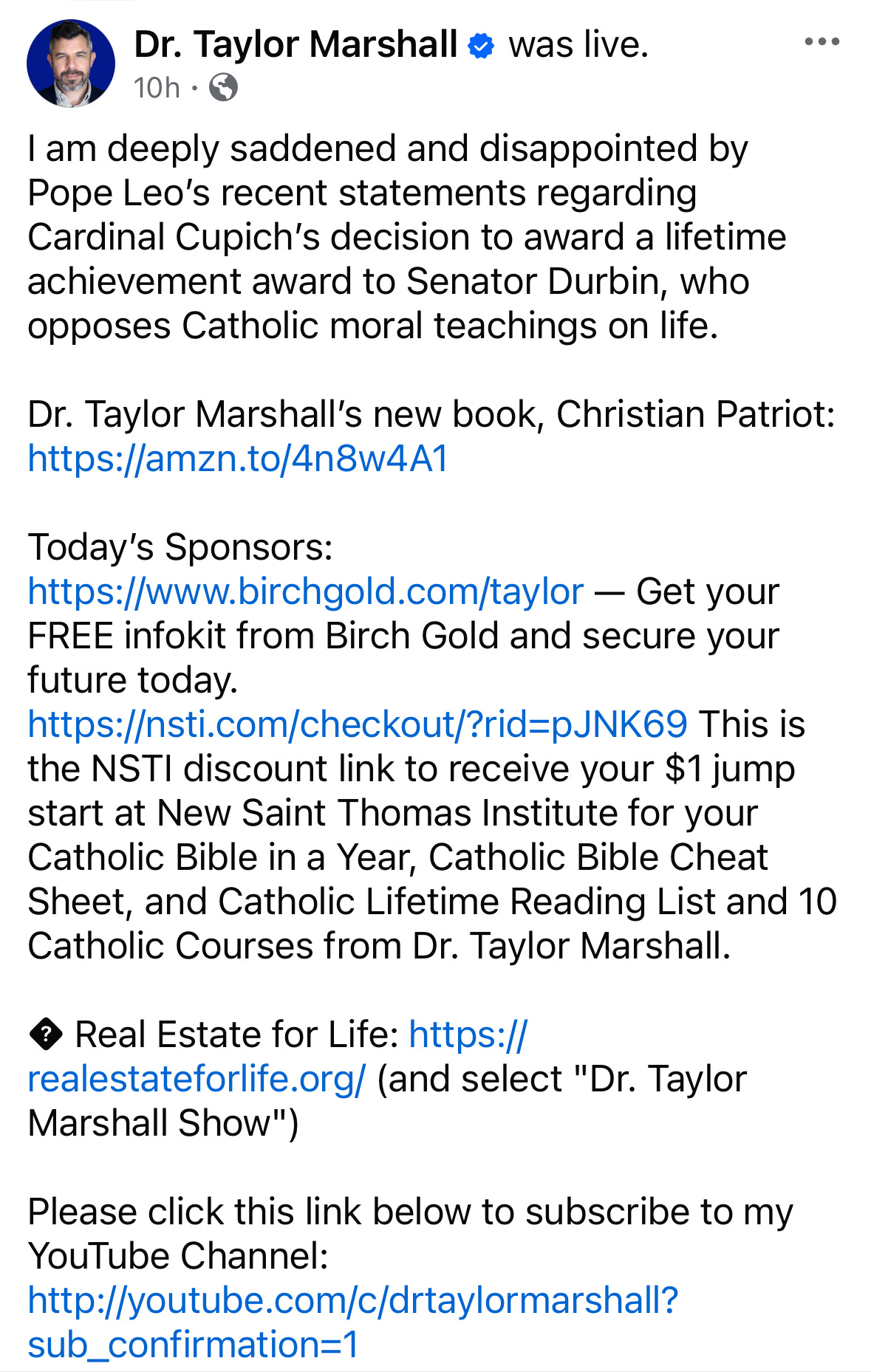Open the Dr. Taylor Marshall profile name

coord(296,44)
